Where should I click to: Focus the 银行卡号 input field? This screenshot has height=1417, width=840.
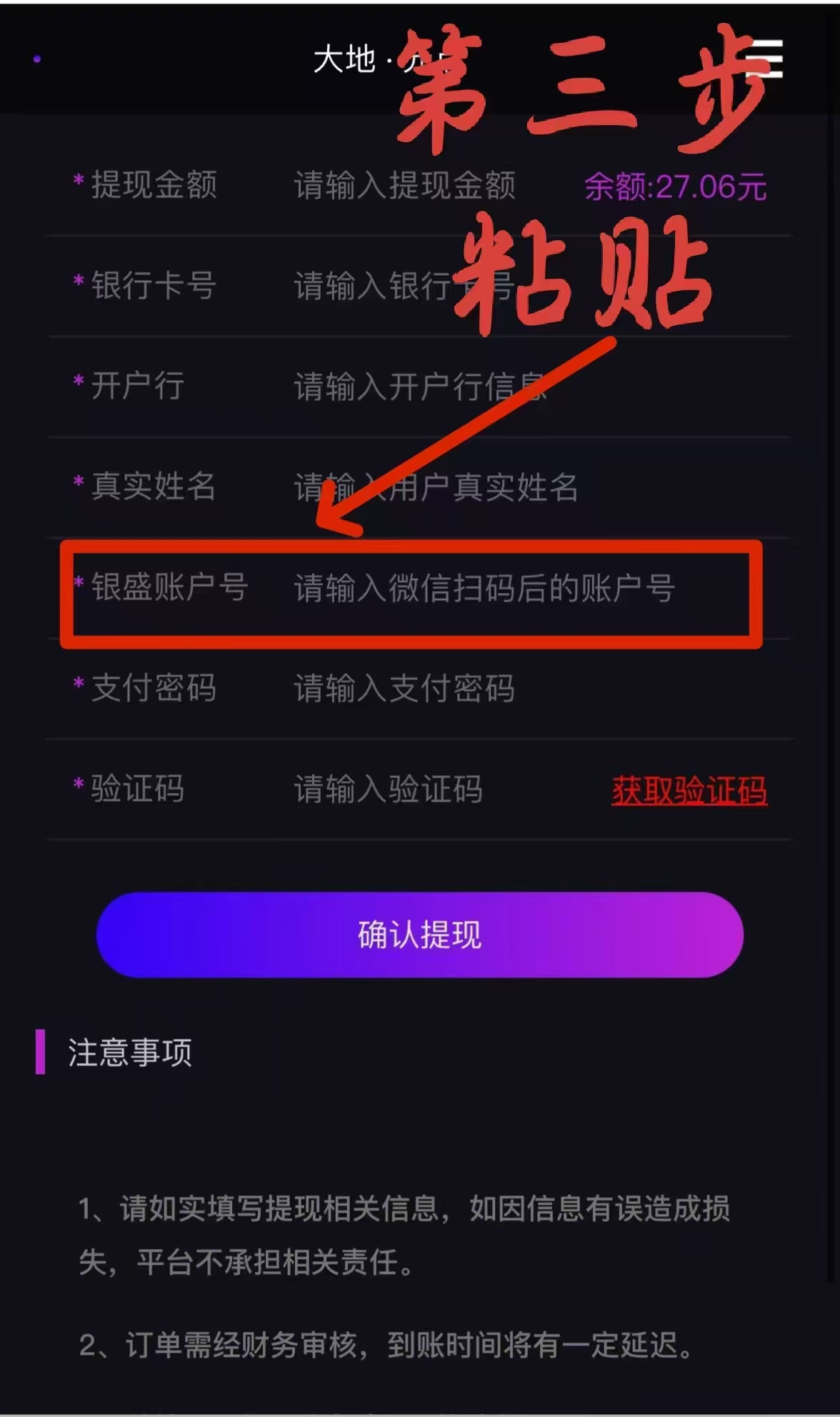tap(404, 287)
